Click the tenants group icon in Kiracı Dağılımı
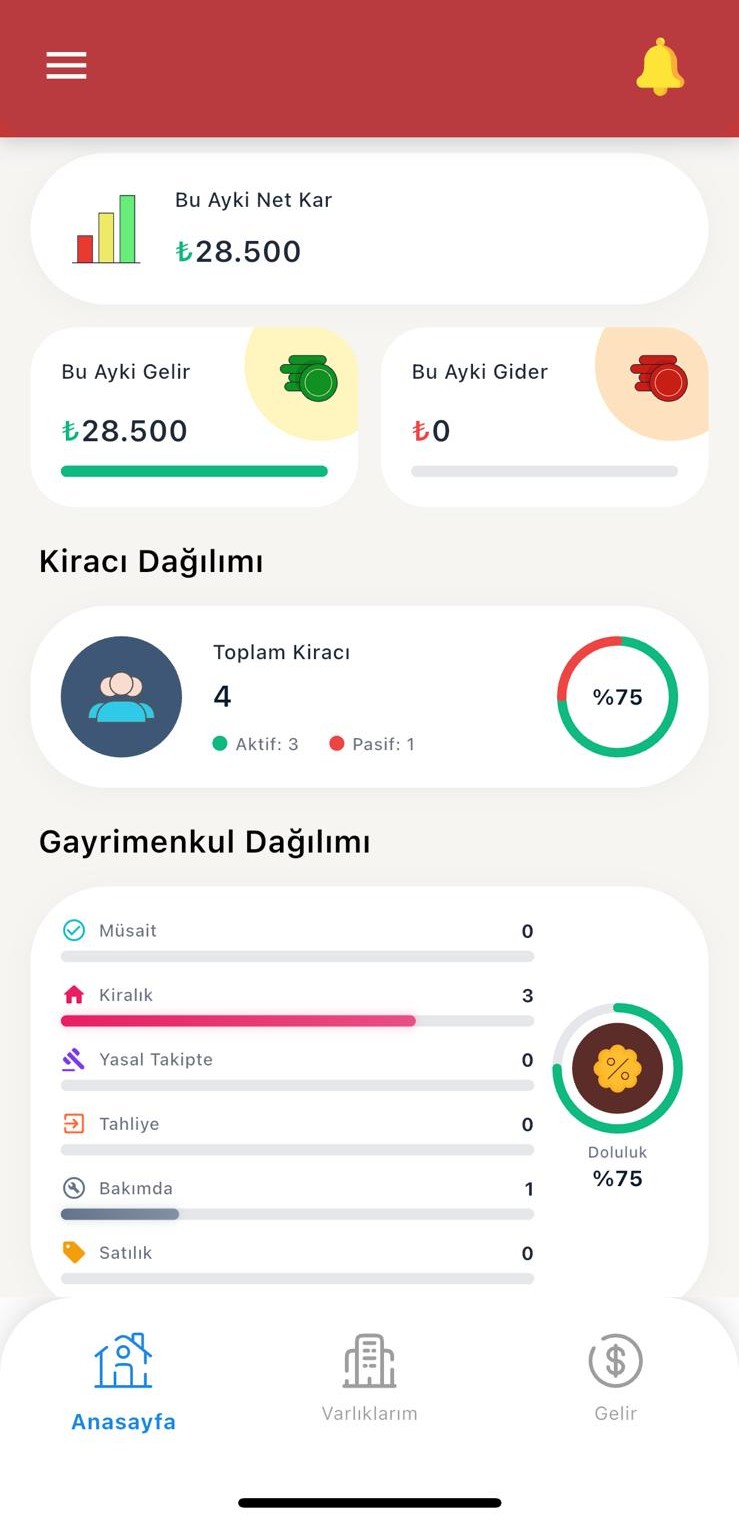739x1523 pixels. coord(121,696)
